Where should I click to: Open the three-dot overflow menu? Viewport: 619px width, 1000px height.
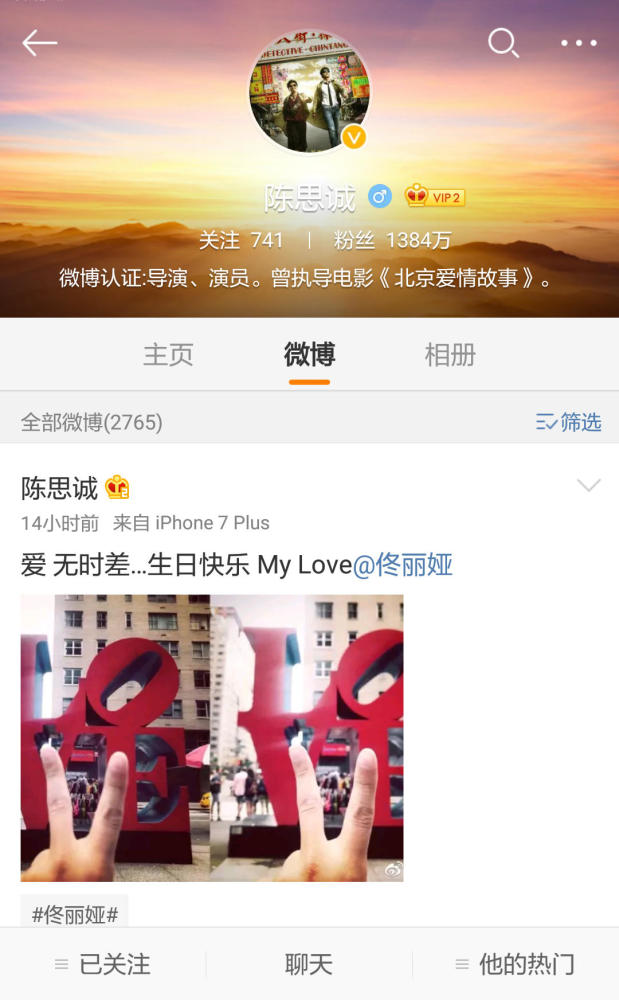pos(579,43)
